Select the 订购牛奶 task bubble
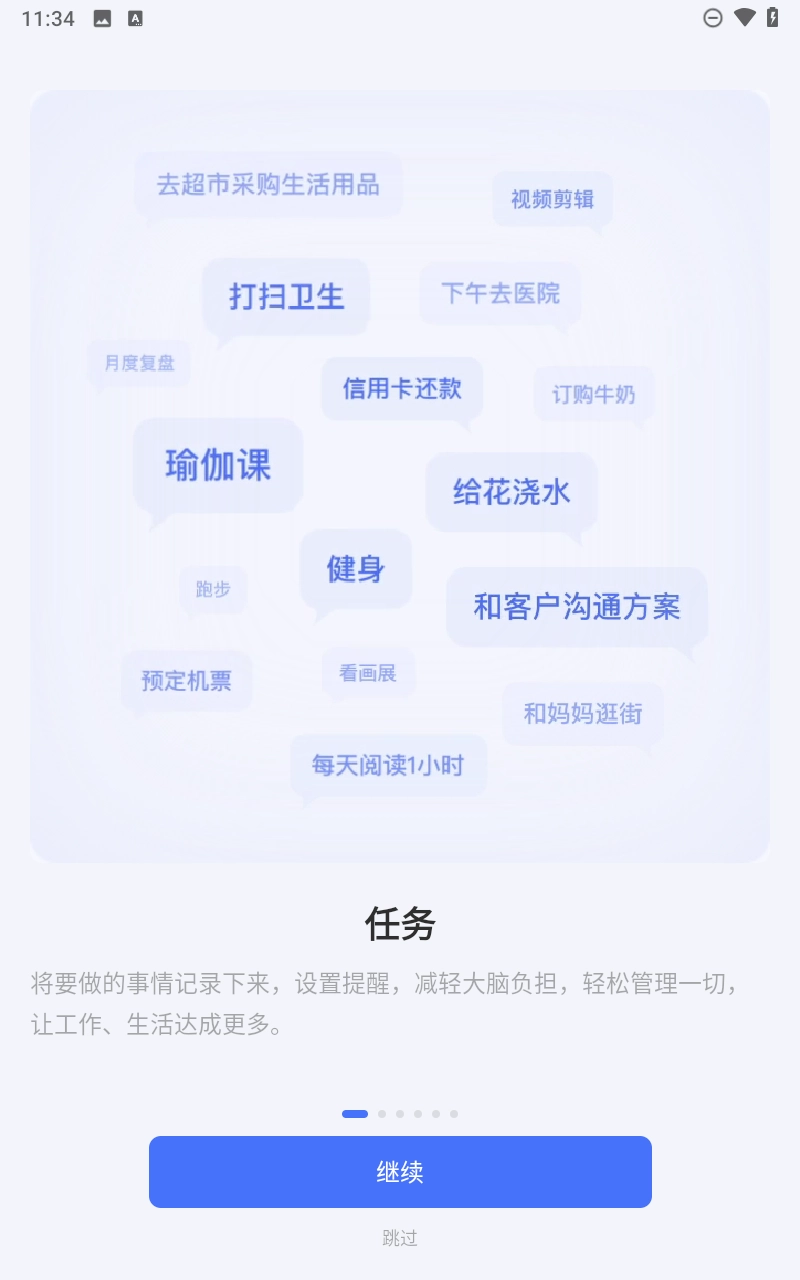This screenshot has width=800, height=1280. click(593, 394)
